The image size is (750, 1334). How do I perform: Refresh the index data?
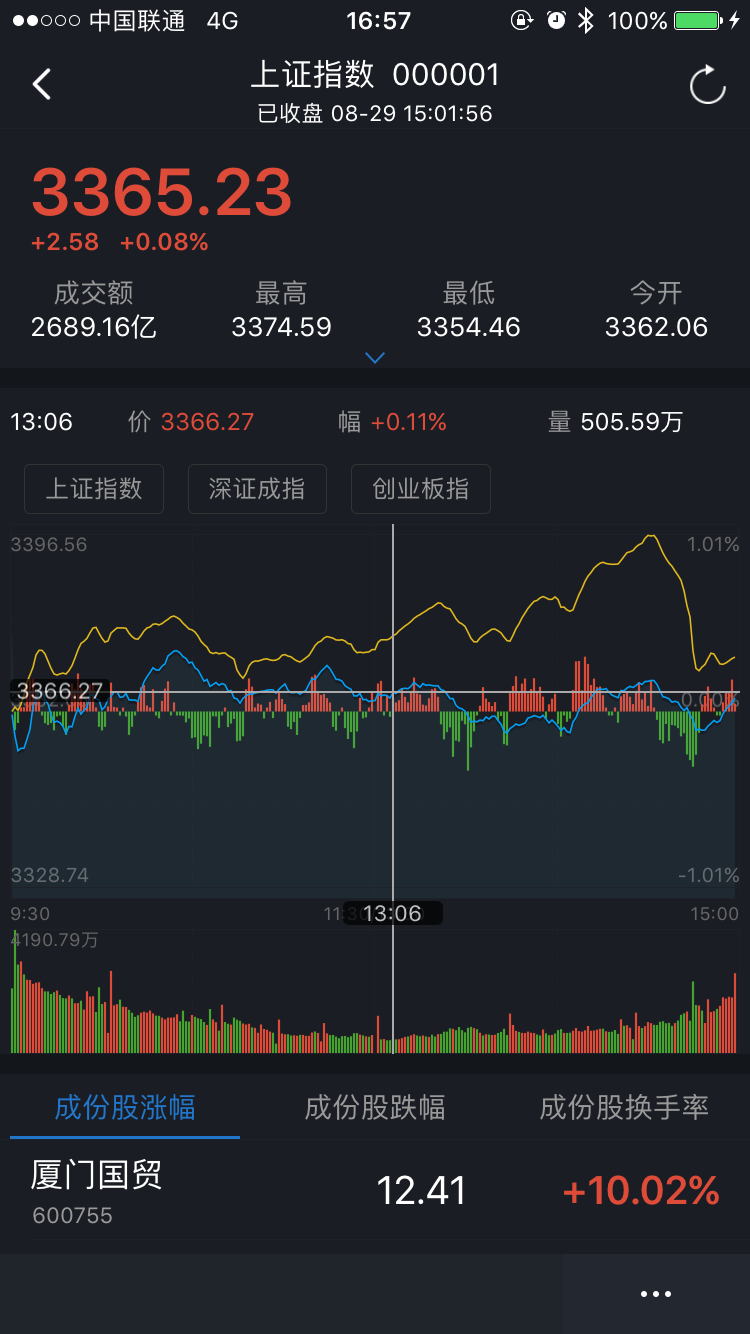tap(707, 85)
